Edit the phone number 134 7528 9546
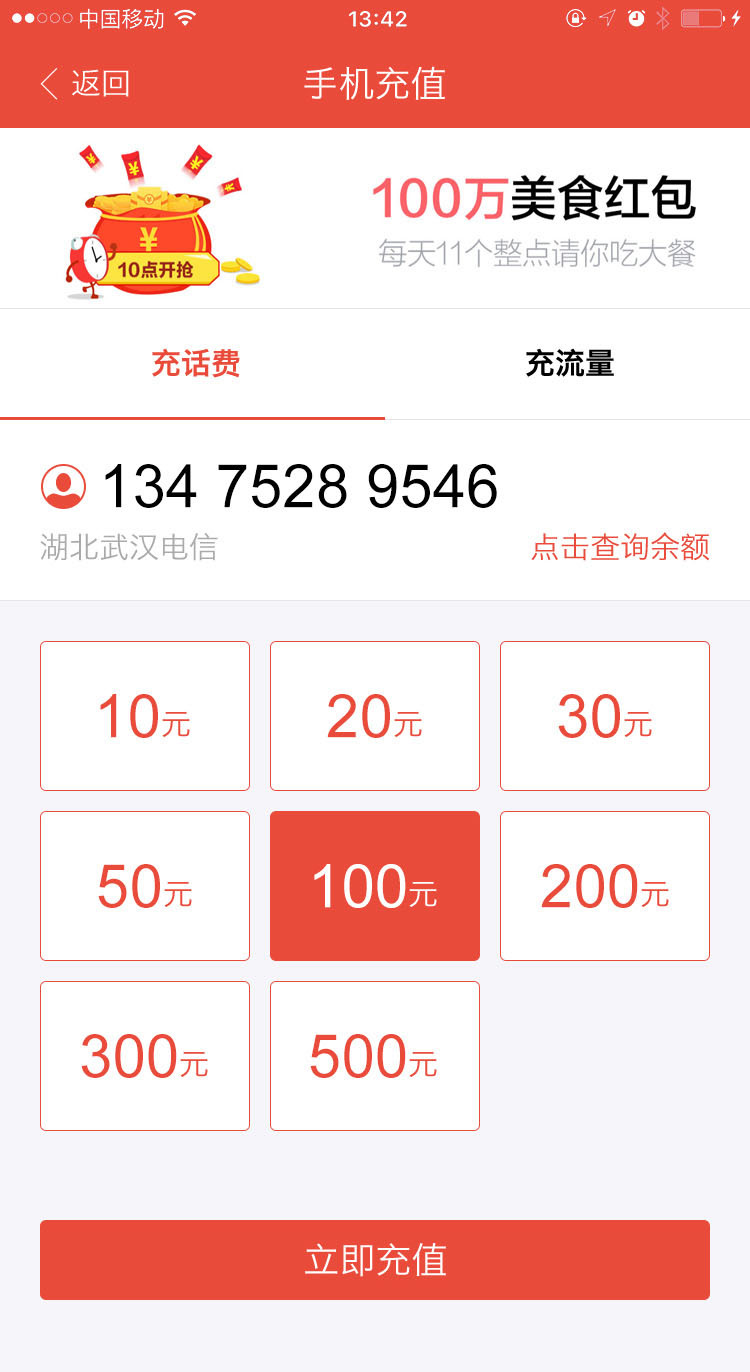 pyautogui.click(x=300, y=487)
